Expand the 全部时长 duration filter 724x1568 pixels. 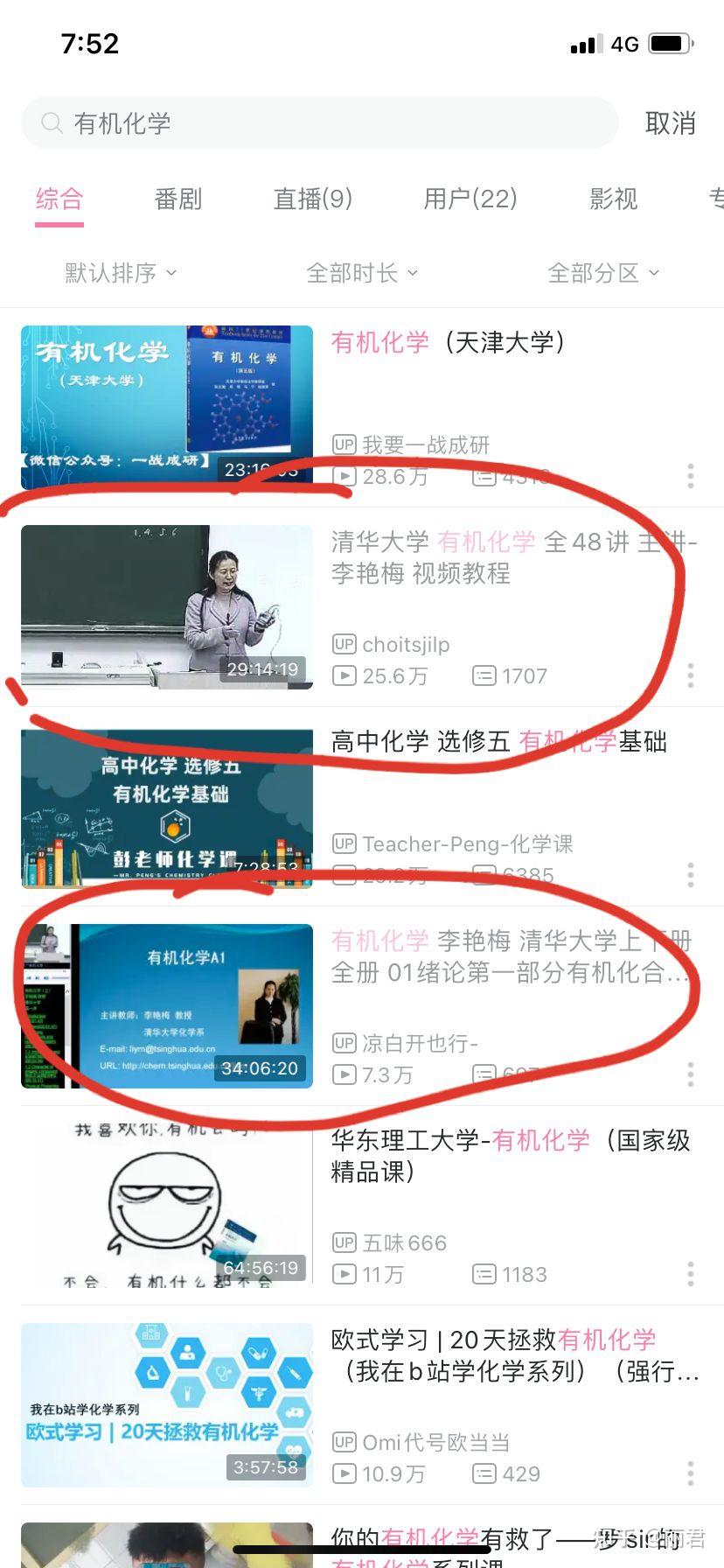362,273
